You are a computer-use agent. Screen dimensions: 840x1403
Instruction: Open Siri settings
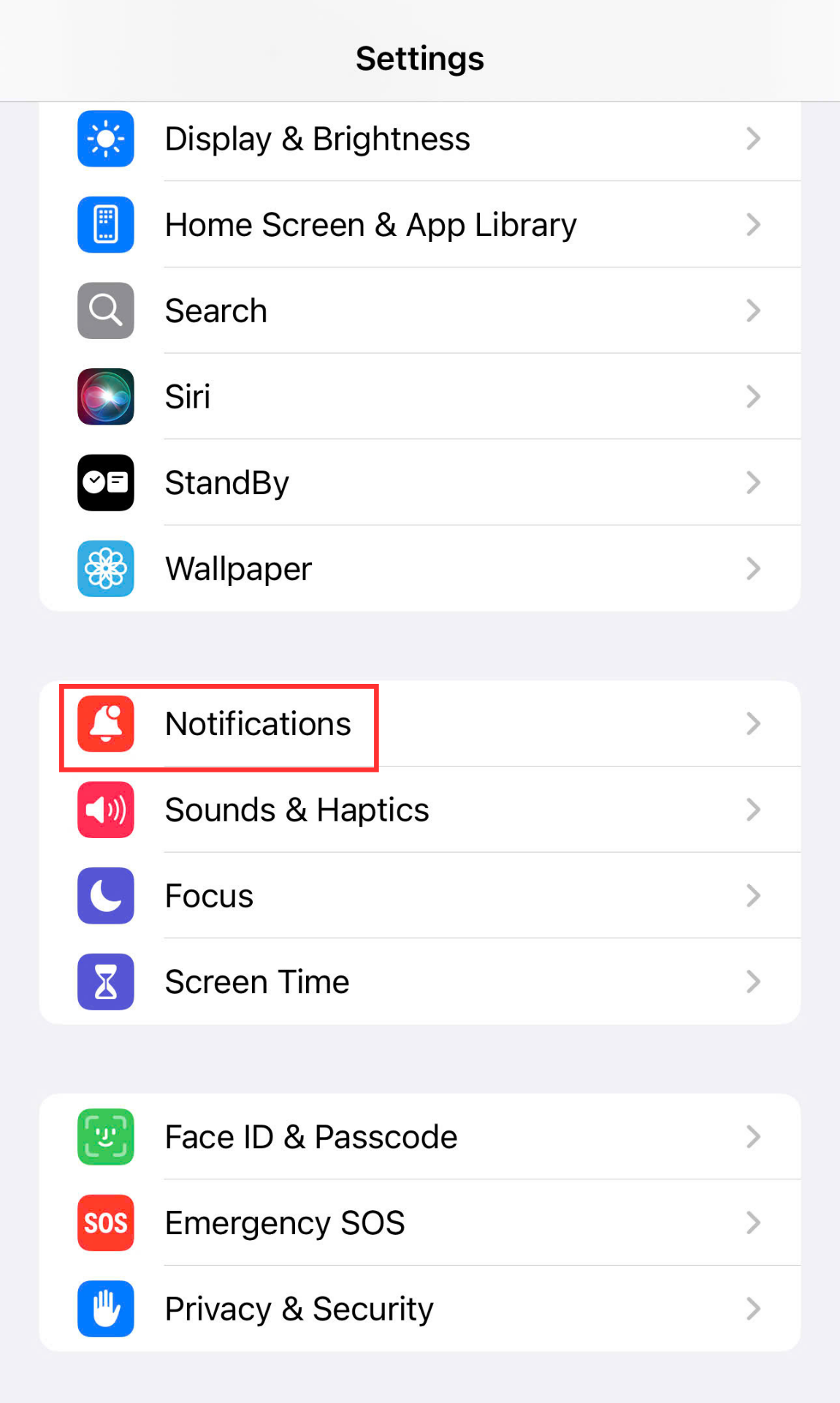tap(188, 397)
